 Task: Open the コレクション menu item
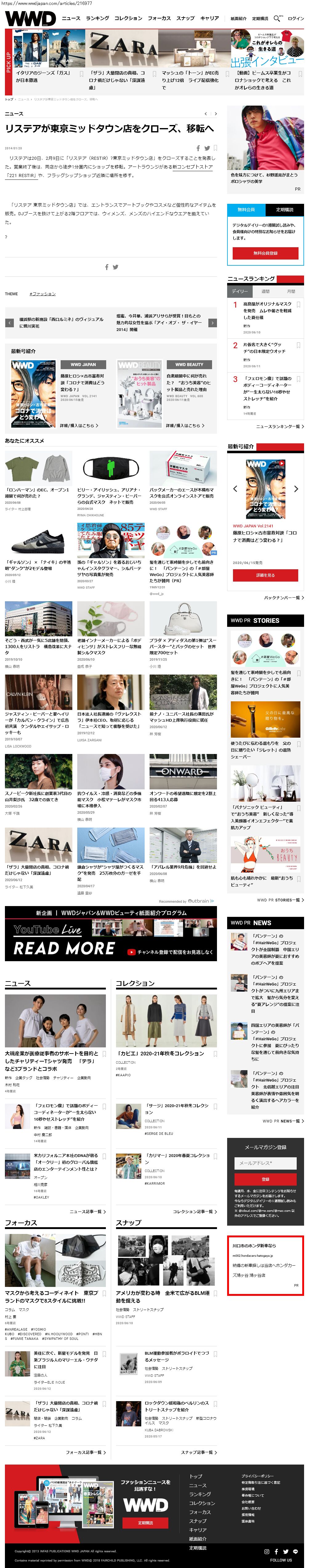point(128,18)
